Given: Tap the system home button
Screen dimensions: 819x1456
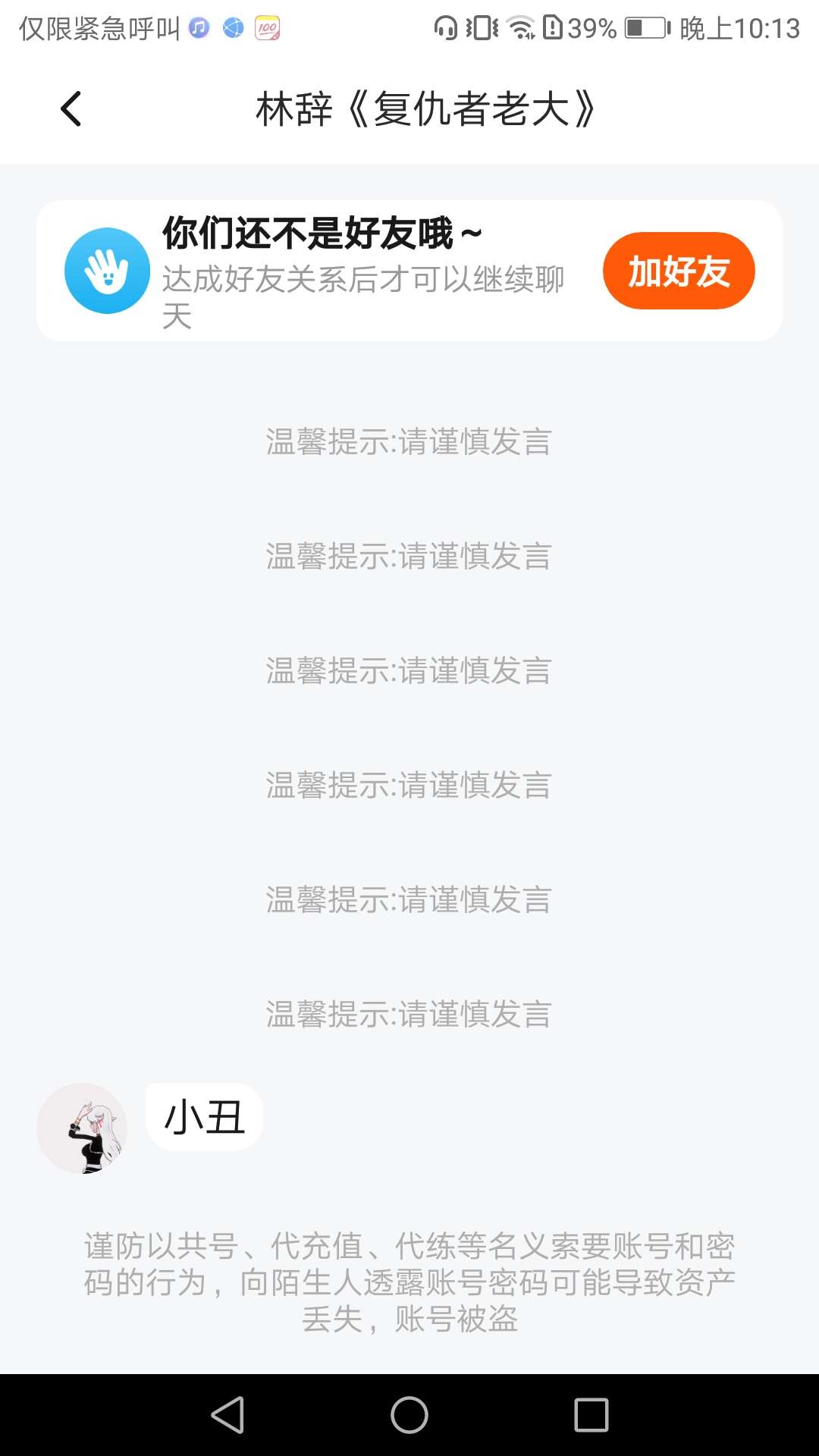Looking at the screenshot, I should [409, 1415].
